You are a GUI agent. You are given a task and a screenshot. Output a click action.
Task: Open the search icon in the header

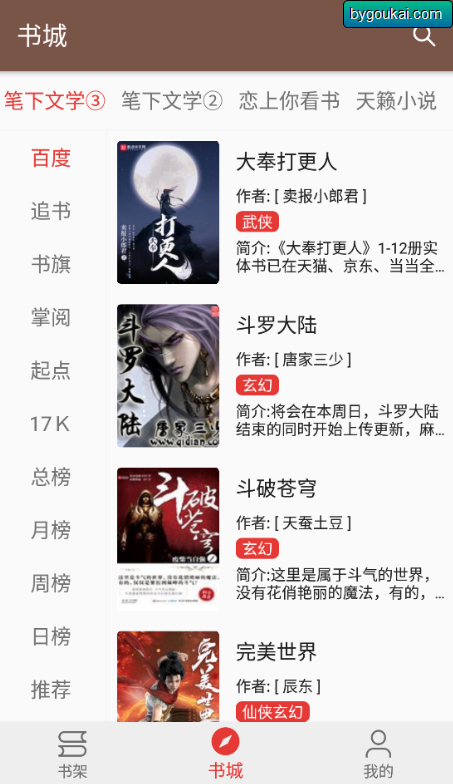[424, 36]
